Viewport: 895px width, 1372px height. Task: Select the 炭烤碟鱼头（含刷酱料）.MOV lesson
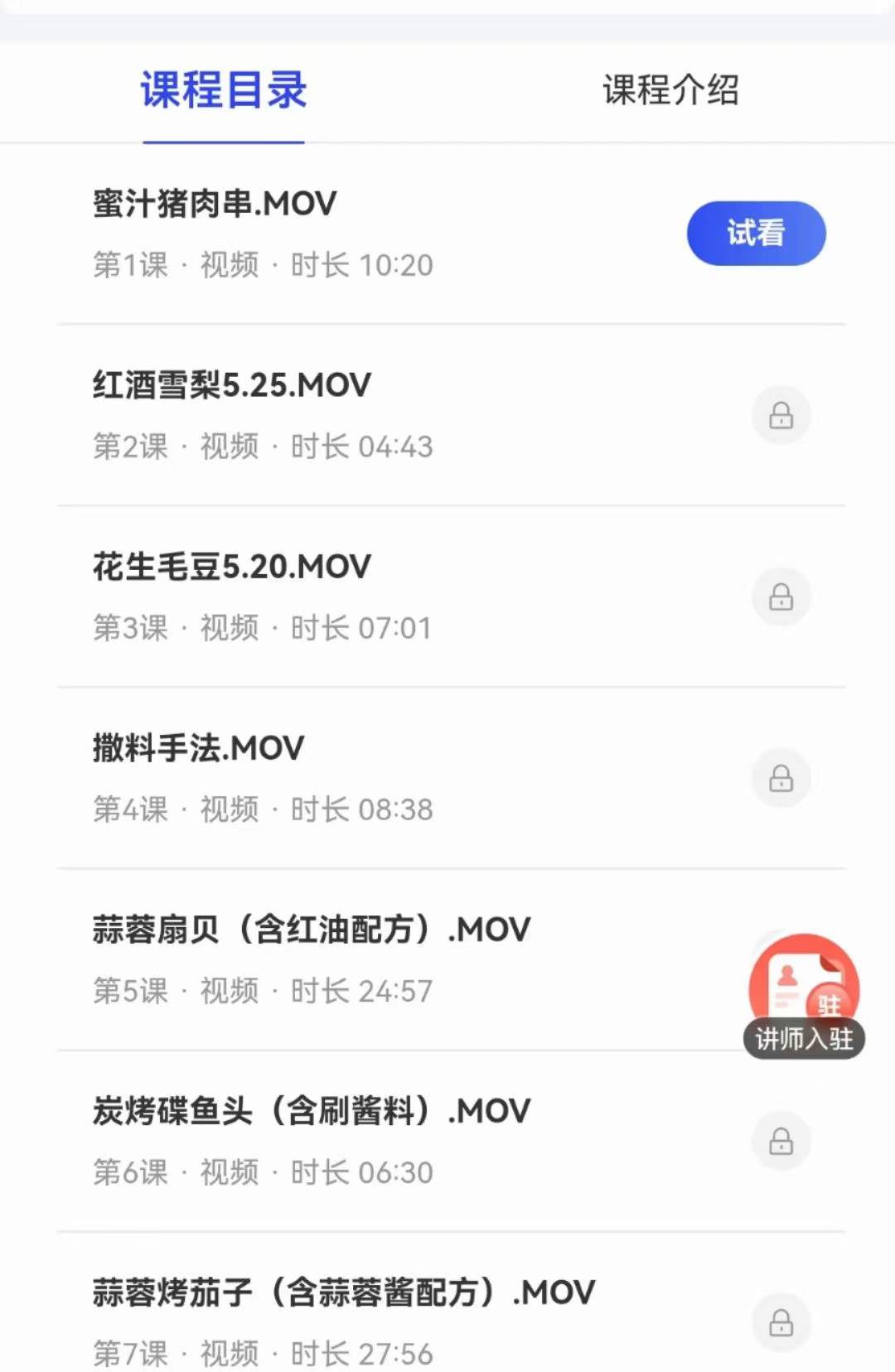311,1110
